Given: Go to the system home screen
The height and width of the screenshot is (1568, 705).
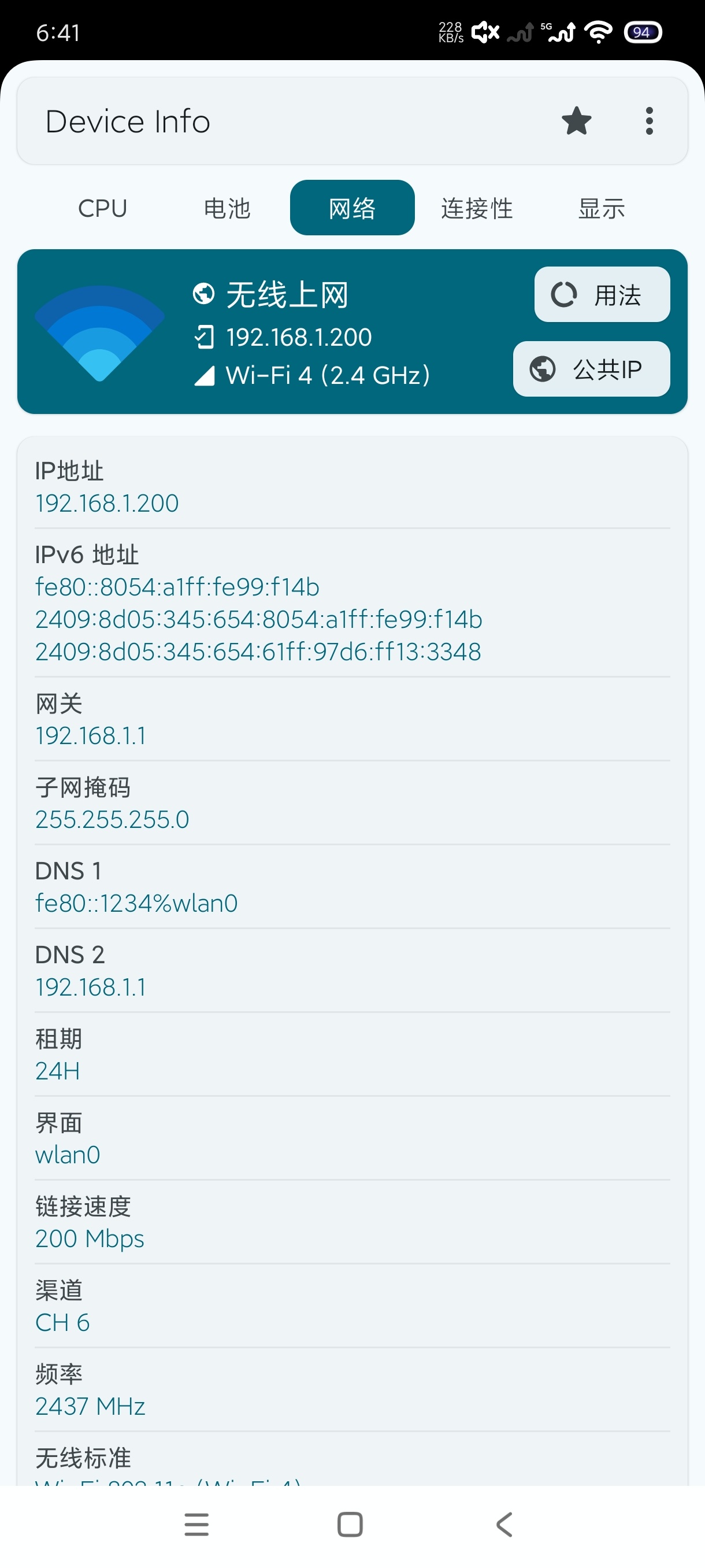Looking at the screenshot, I should tap(350, 1525).
